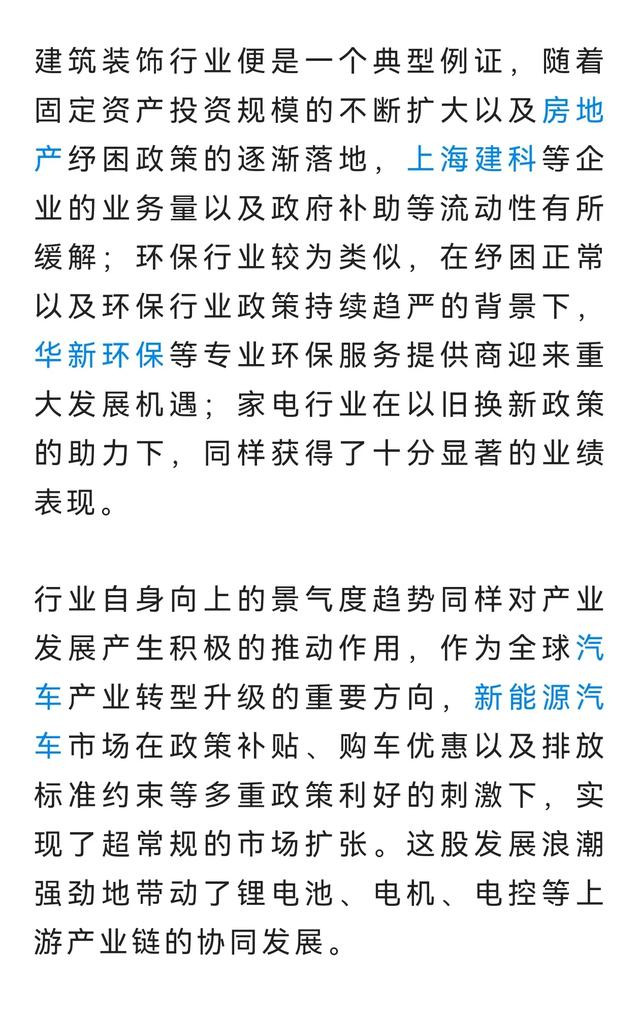Open the 新能源汽车 keyword link
This screenshot has width=640, height=1016.
(x=538, y=698)
